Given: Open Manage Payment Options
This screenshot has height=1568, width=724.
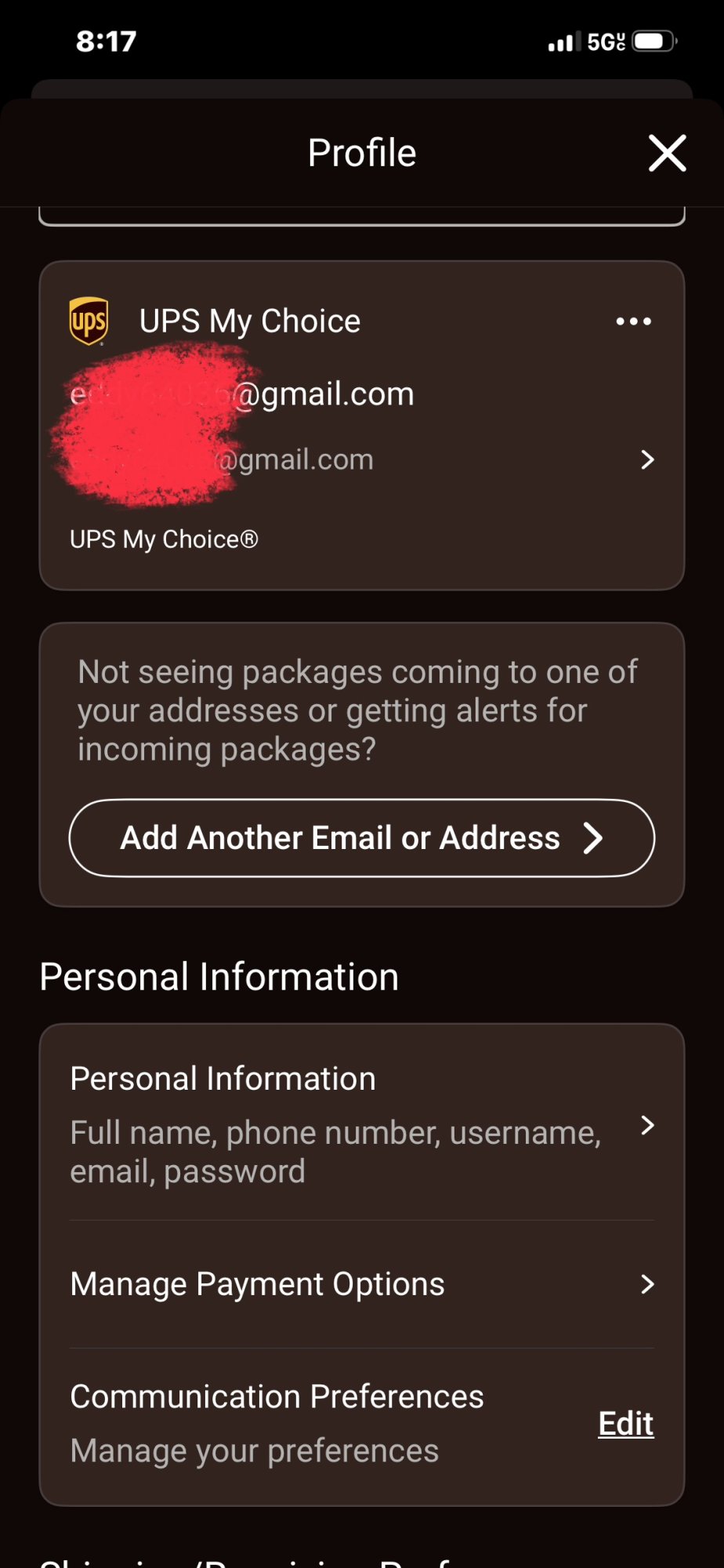Looking at the screenshot, I should [x=362, y=1284].
